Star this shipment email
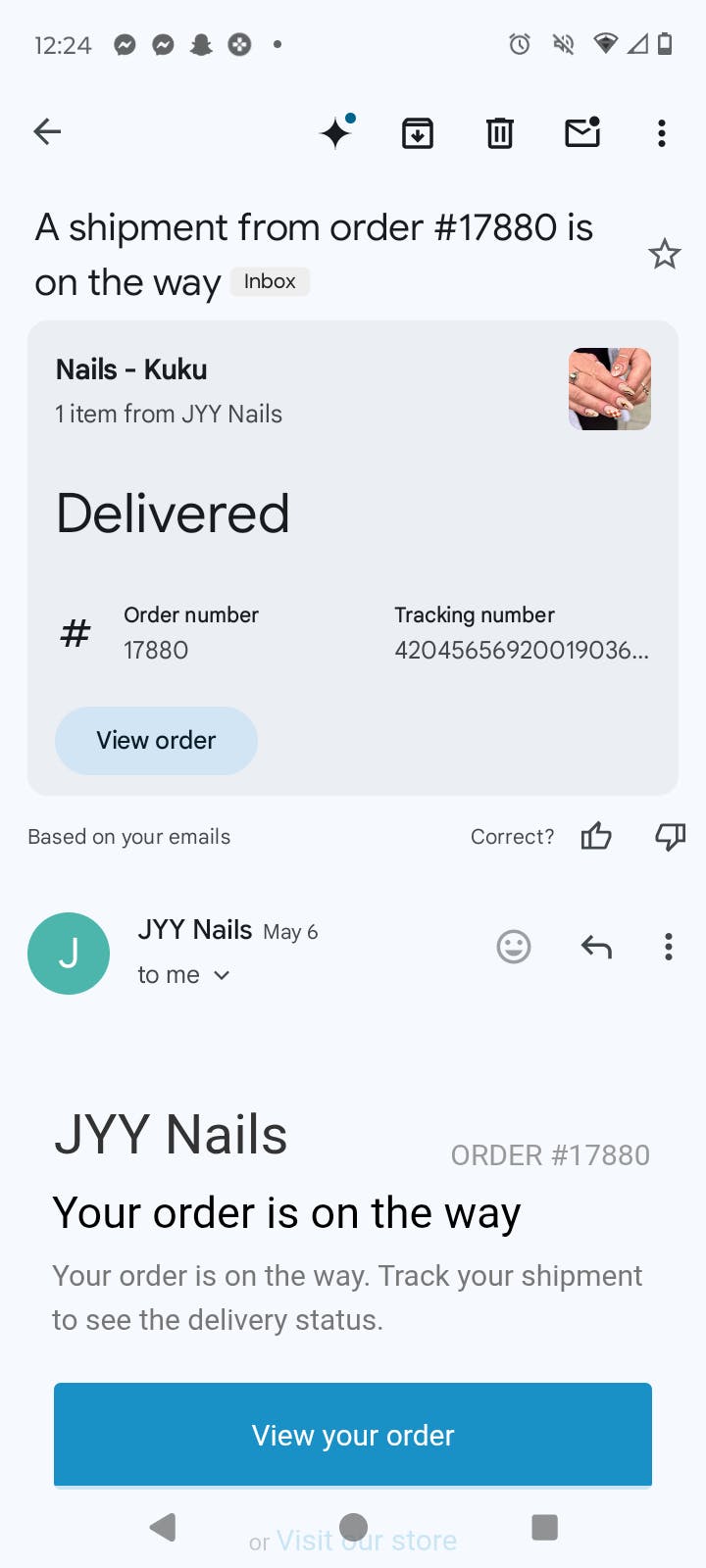The height and width of the screenshot is (1568, 706). (x=665, y=254)
